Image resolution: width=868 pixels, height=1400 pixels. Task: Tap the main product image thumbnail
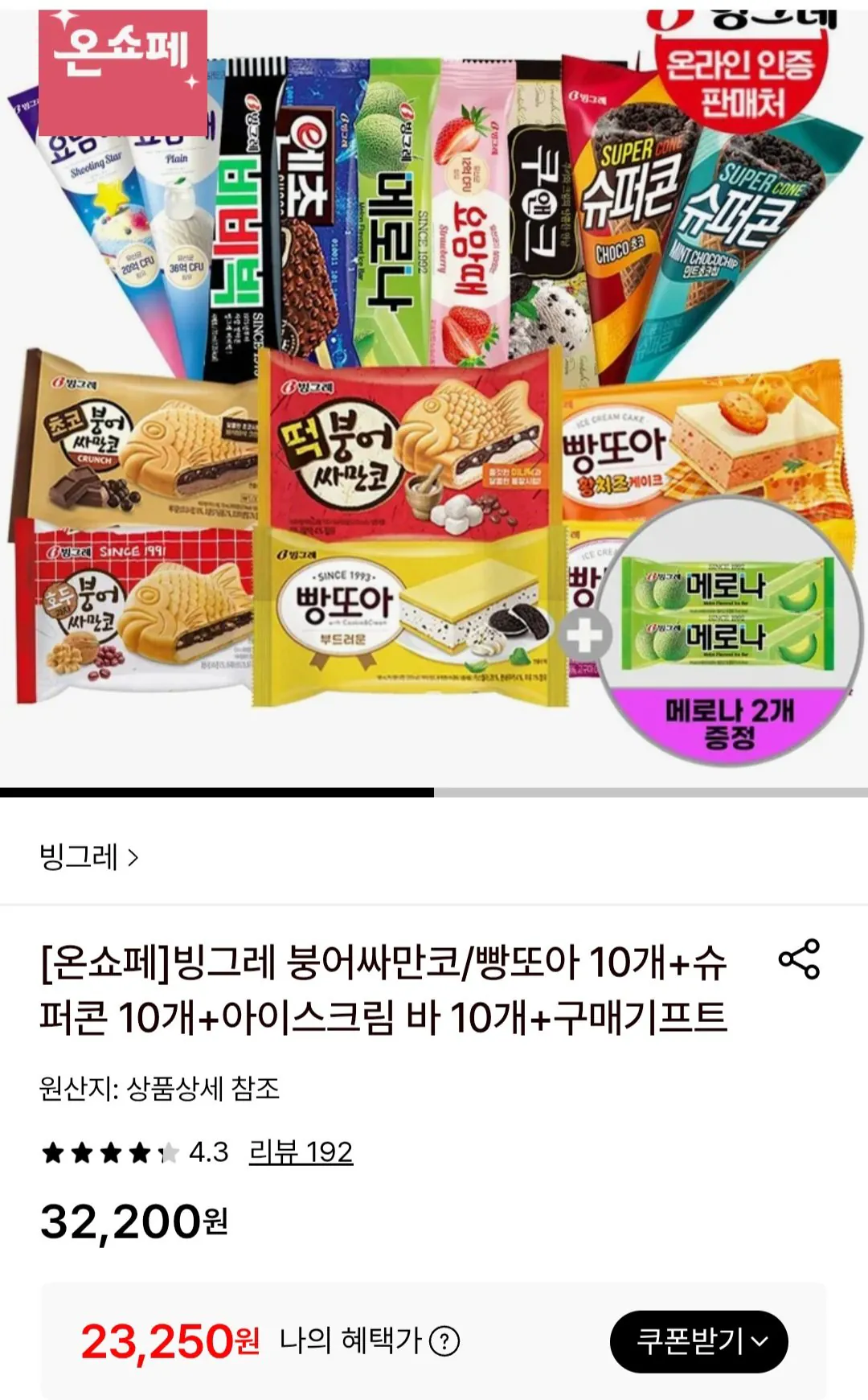(434, 394)
